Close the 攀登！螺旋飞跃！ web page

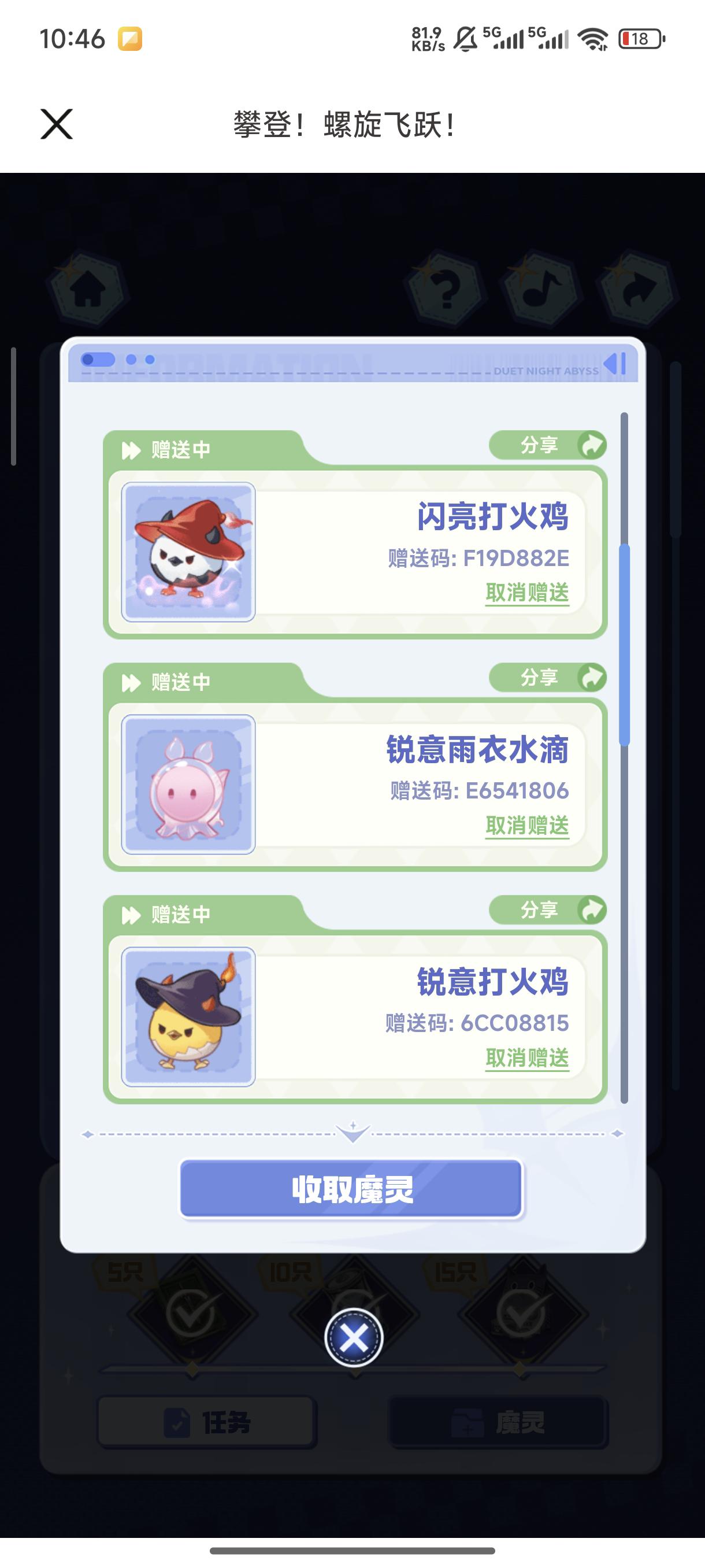tap(57, 124)
